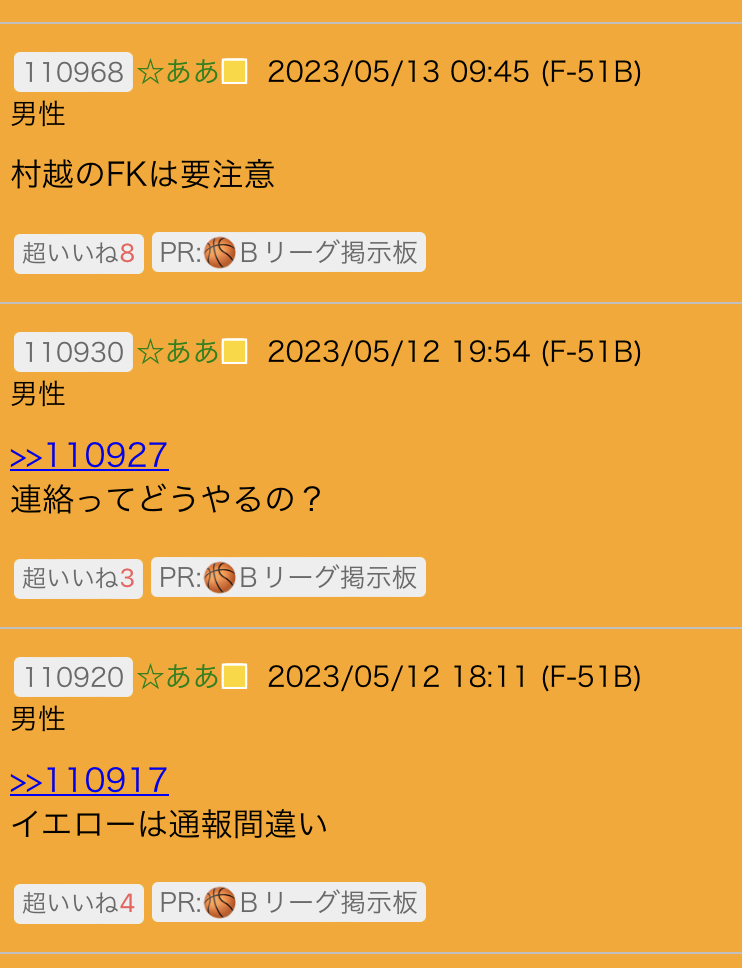742x968 pixels.
Task: Open the reply reference >>110917
Action: (89, 780)
